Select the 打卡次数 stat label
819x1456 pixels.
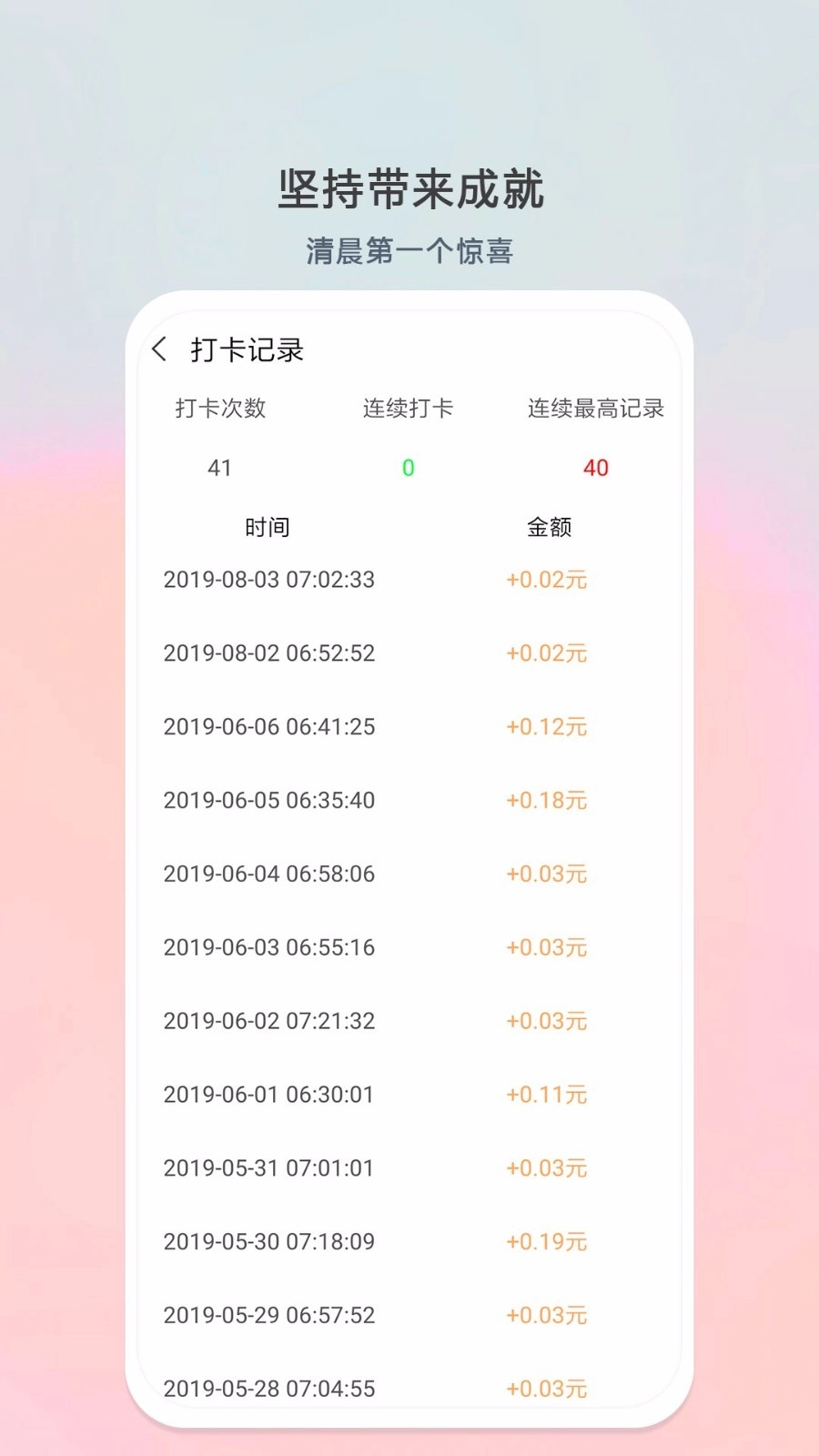221,408
